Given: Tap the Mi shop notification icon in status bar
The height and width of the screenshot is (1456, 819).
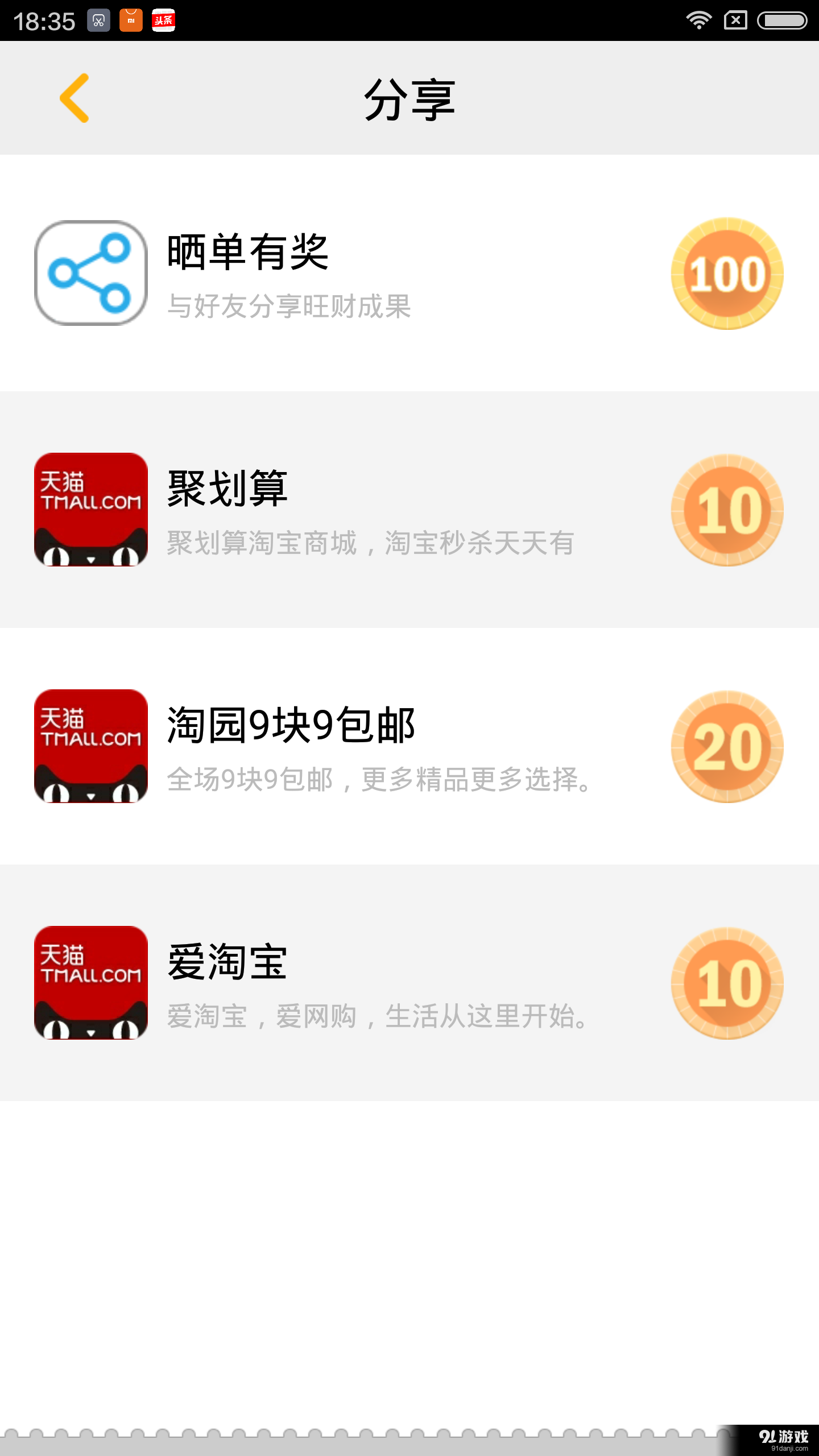Looking at the screenshot, I should (x=131, y=19).
